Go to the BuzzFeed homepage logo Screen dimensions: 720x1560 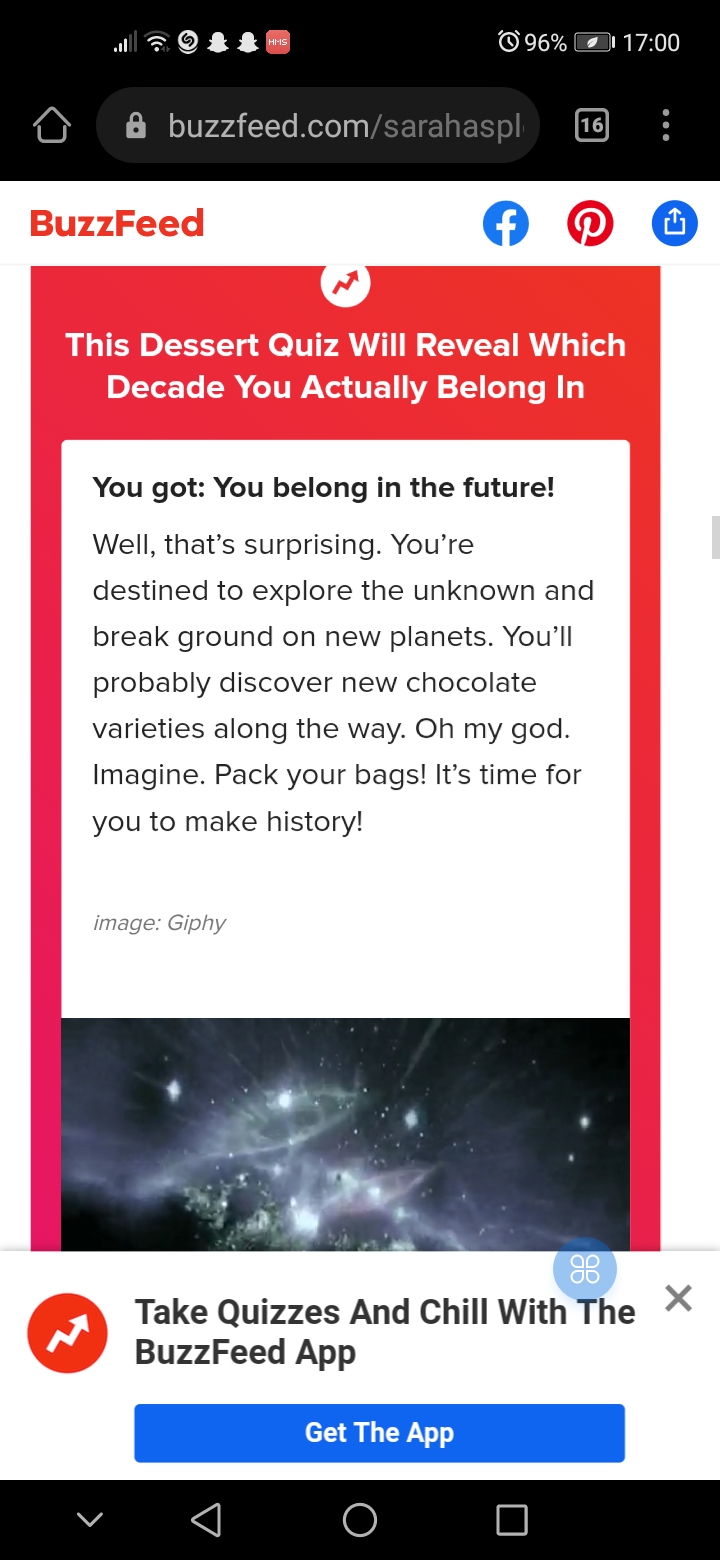[x=117, y=223]
